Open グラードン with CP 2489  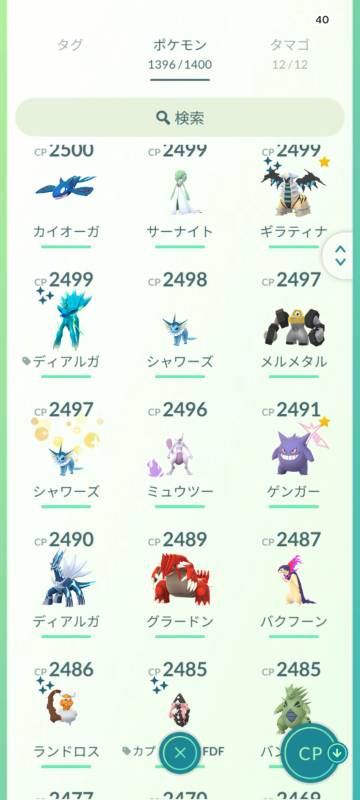[x=179, y=585]
